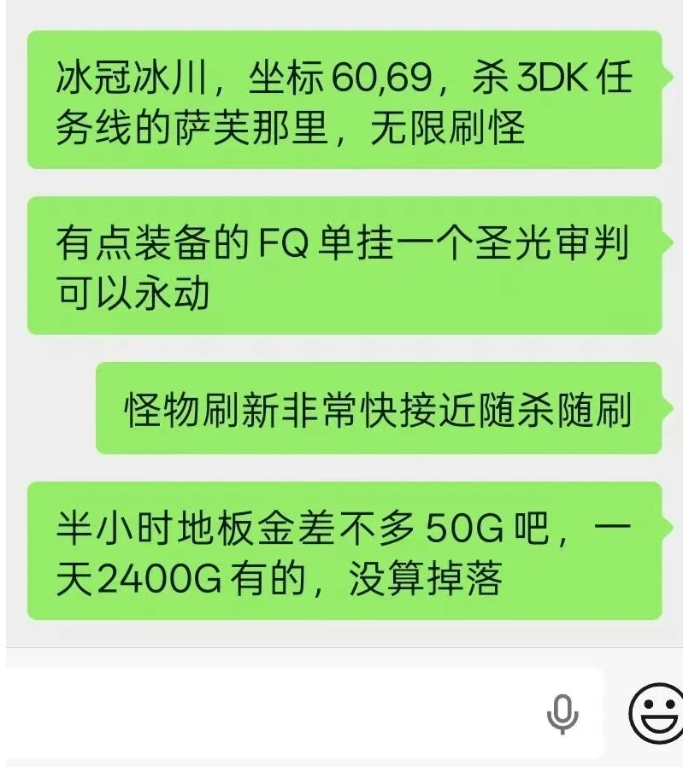Open the emoji picker

pyautogui.click(x=658, y=713)
